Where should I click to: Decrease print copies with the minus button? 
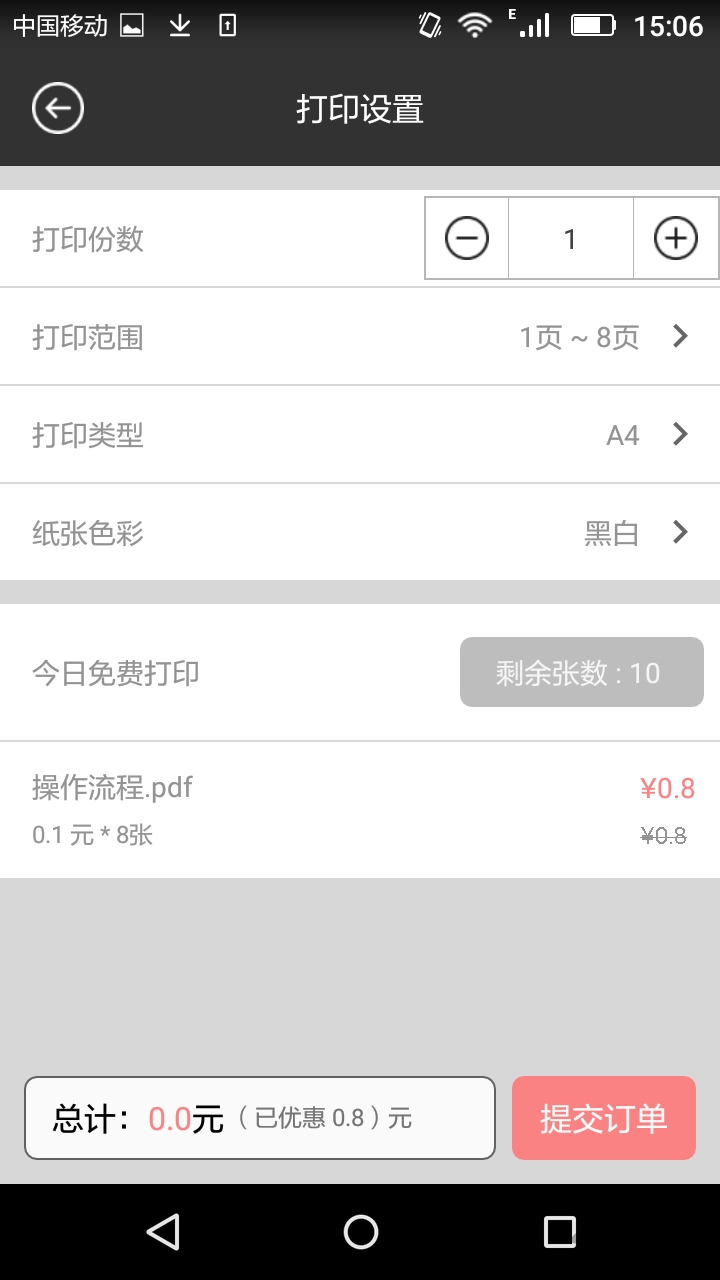(x=467, y=238)
